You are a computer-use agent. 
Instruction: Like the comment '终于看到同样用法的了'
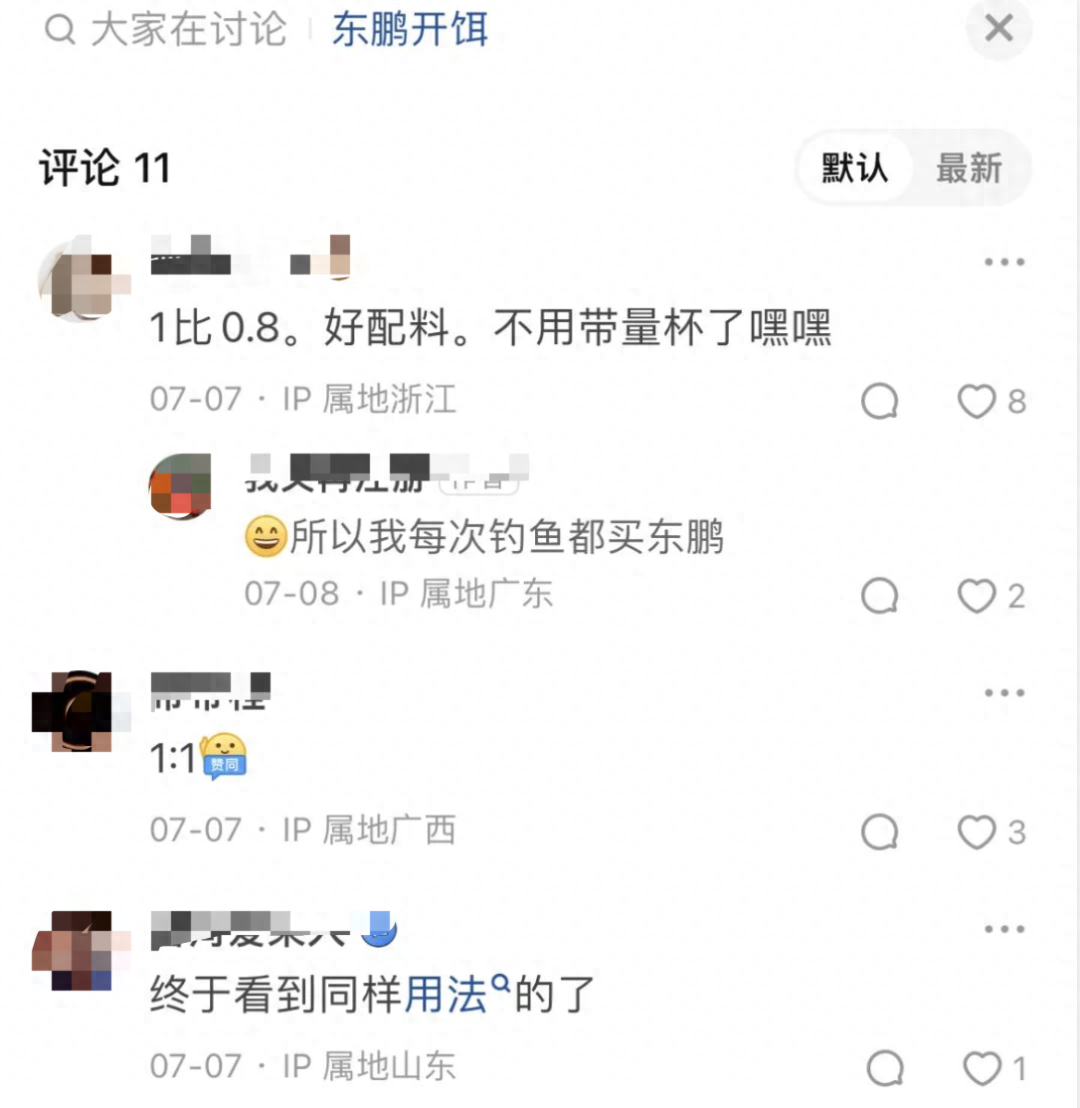coord(981,1069)
